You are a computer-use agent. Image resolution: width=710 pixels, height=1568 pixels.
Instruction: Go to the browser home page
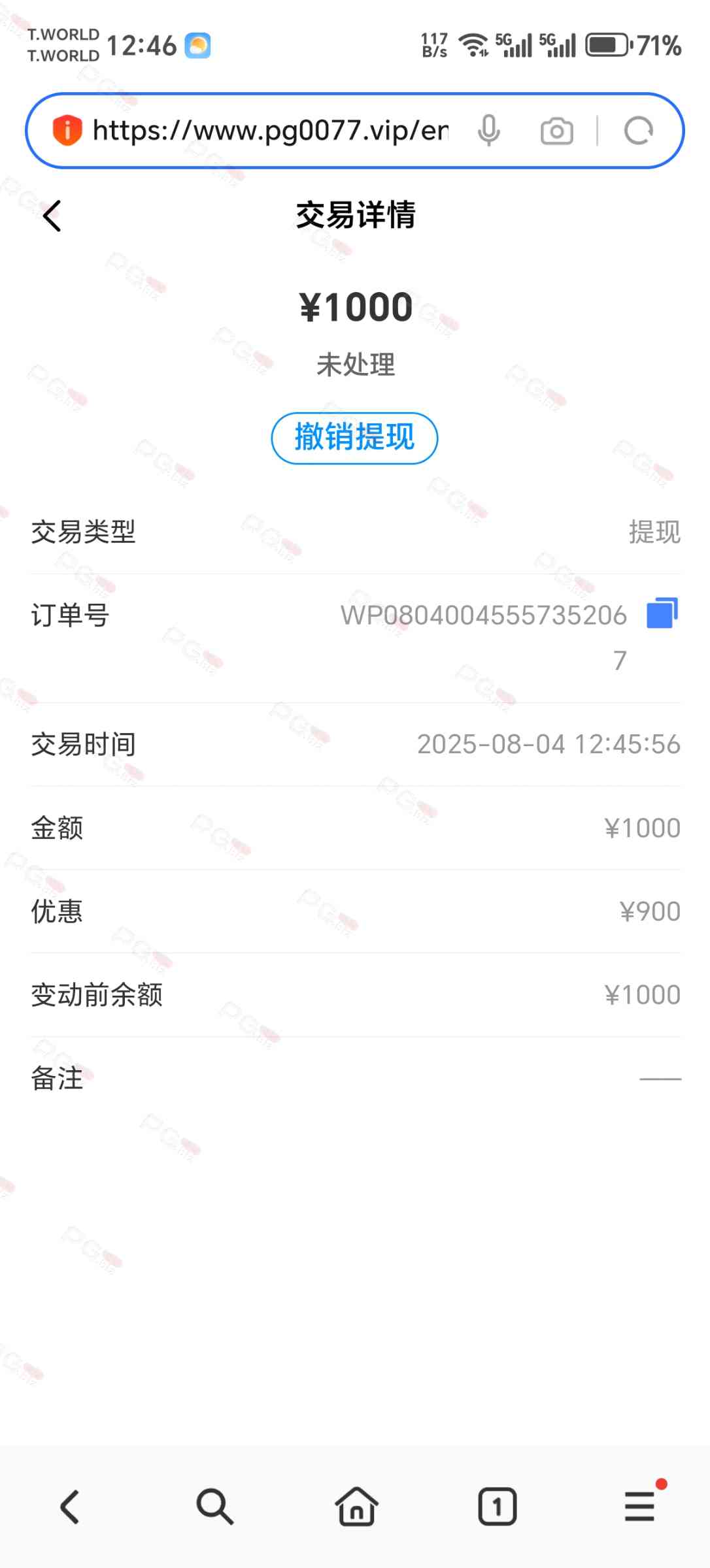pos(356,1507)
